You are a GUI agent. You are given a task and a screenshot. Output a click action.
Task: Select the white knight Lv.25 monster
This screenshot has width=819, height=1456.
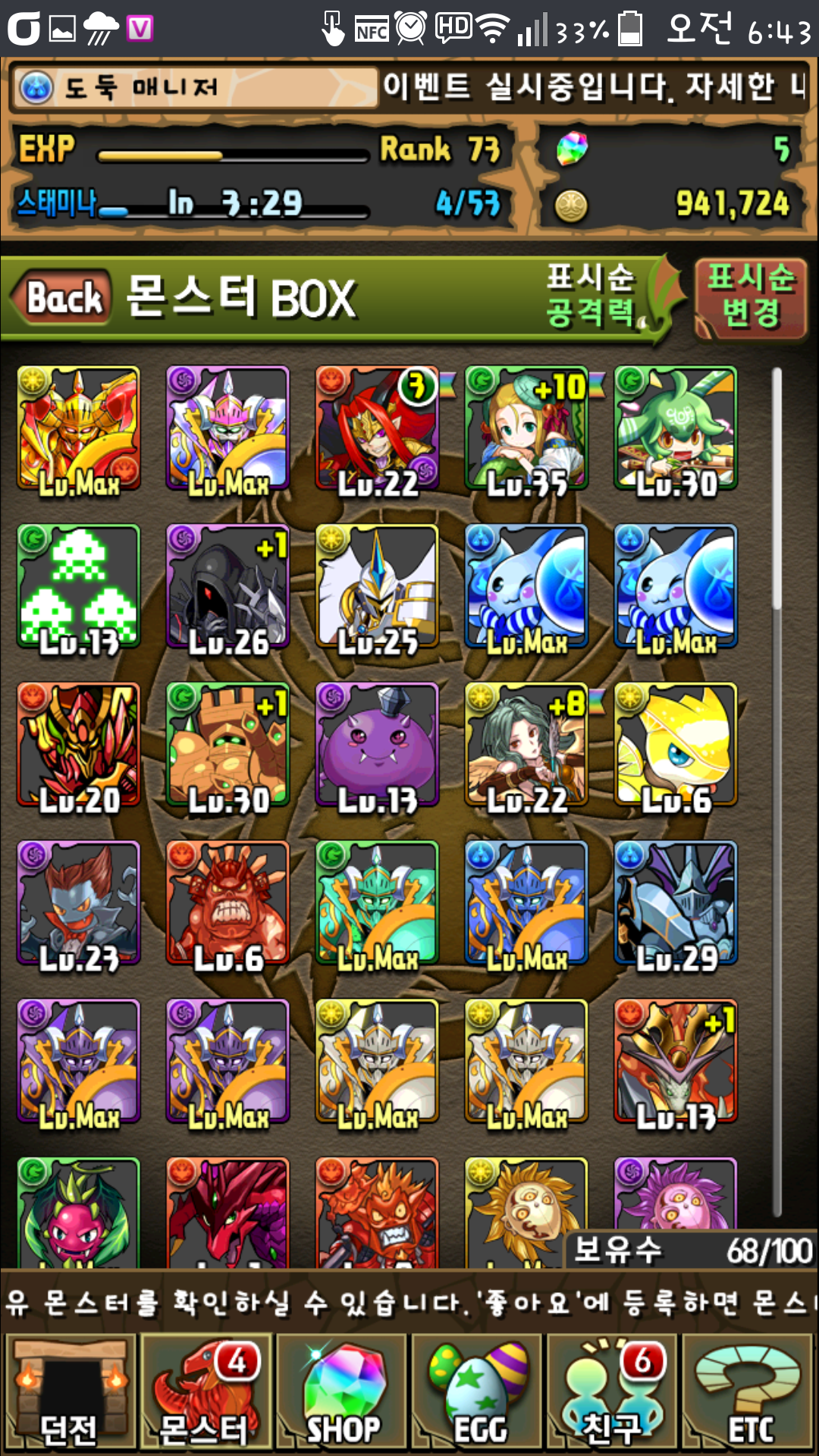point(377,588)
